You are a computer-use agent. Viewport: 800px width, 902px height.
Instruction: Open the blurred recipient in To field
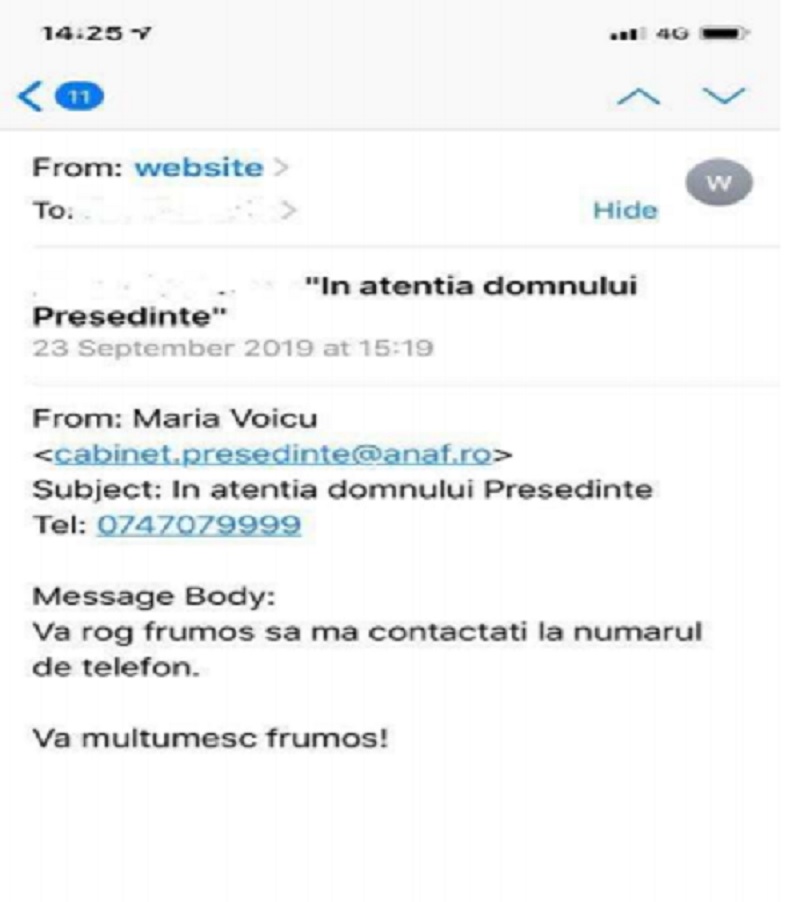point(180,211)
